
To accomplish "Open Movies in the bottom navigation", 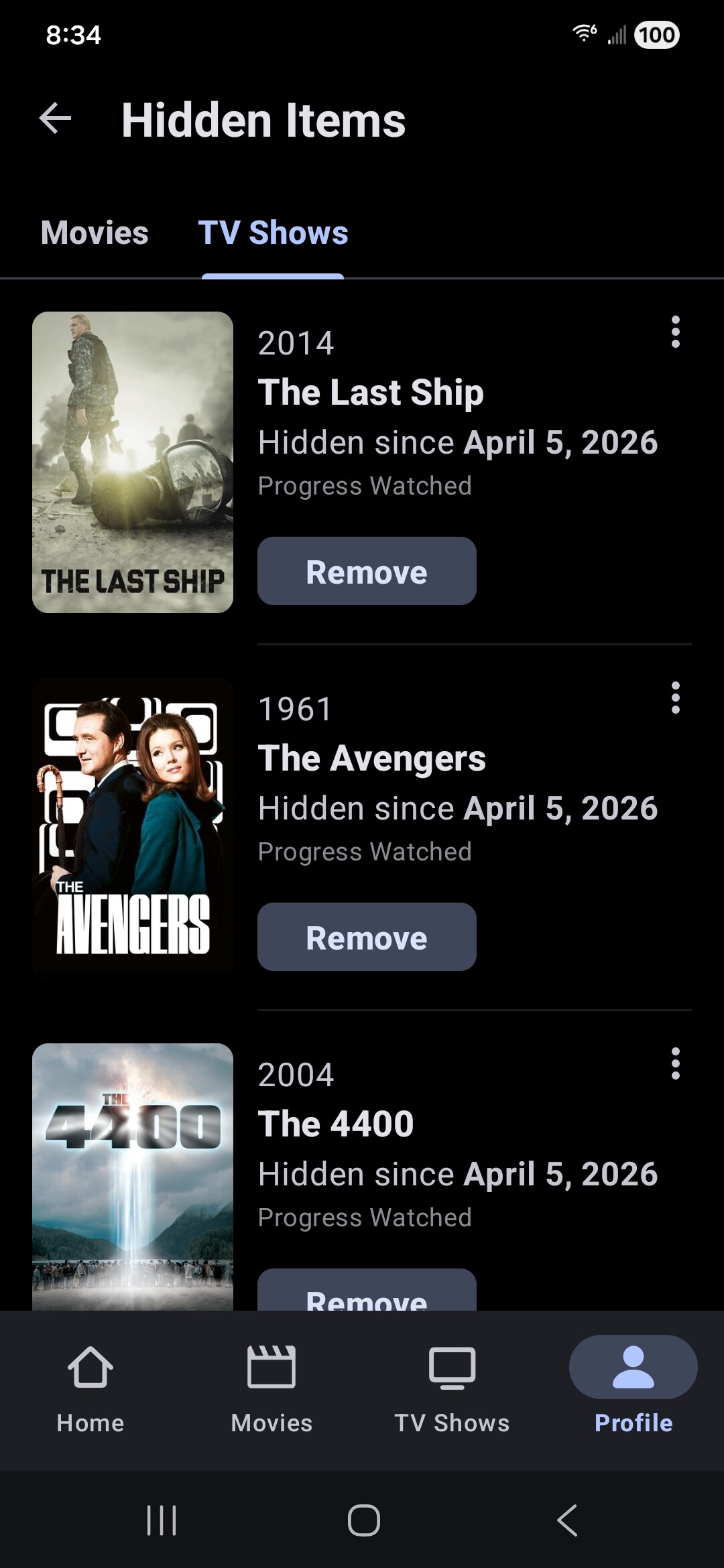I will 271,1390.
